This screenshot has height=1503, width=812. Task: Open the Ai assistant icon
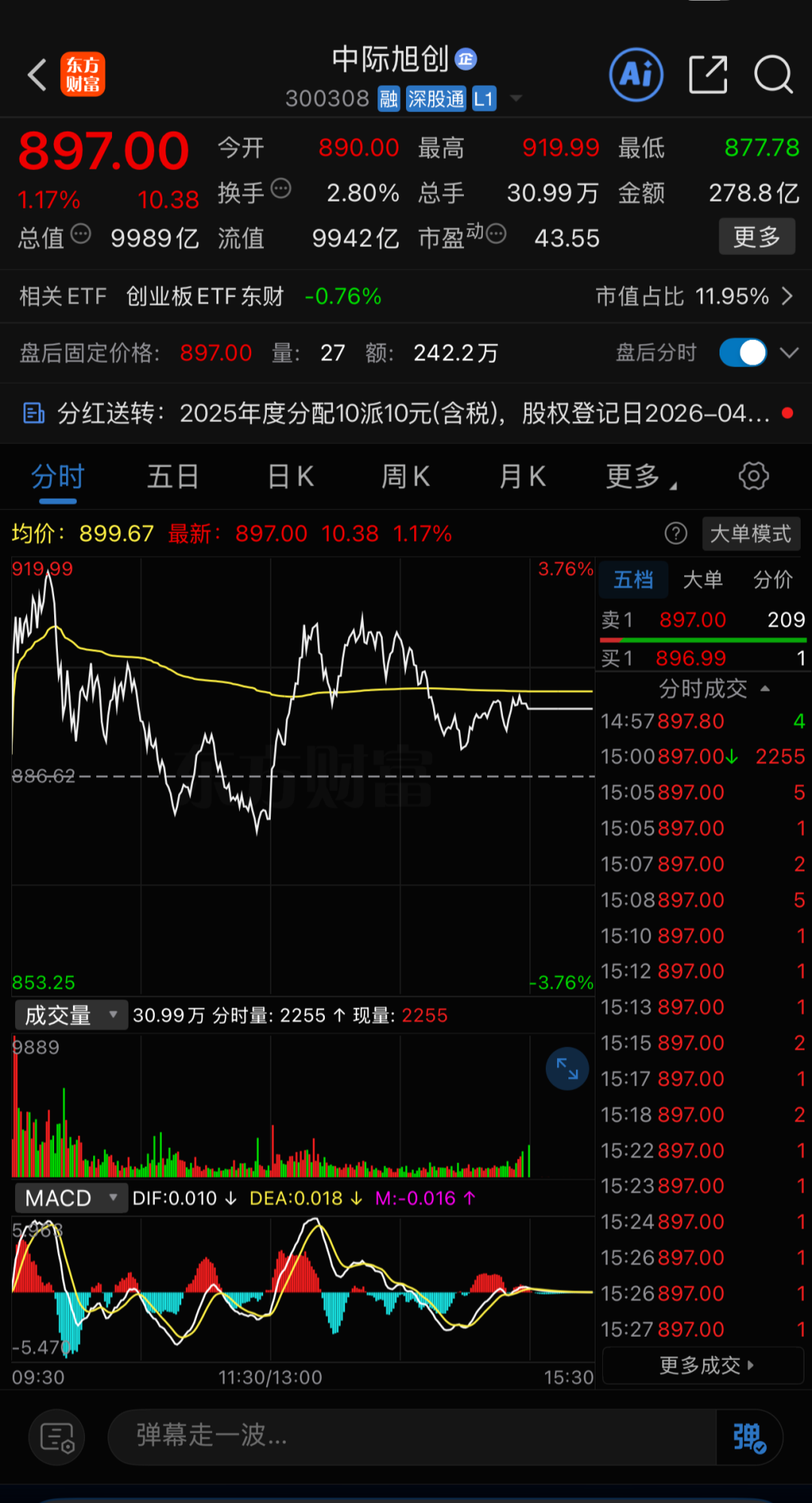point(636,75)
